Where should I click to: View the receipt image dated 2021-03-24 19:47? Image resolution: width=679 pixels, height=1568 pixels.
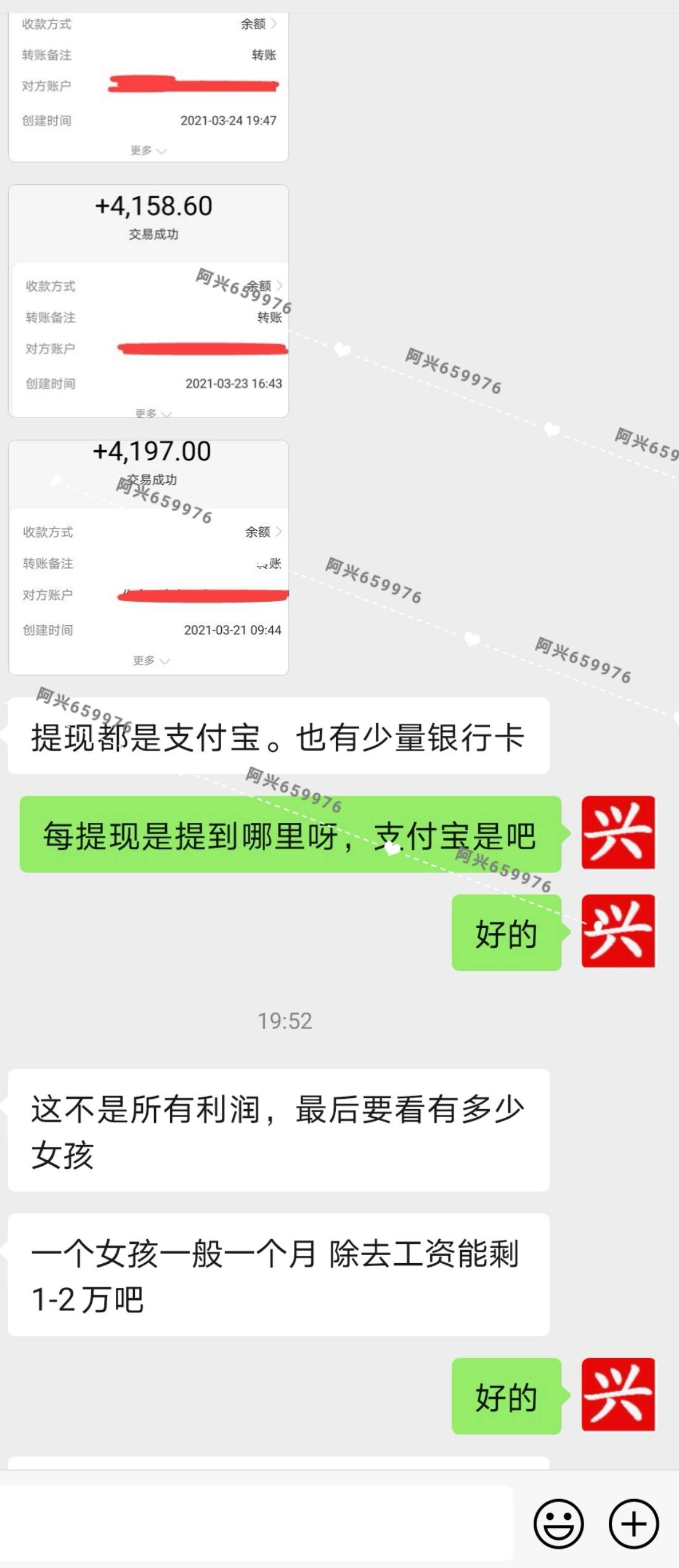pos(148,86)
